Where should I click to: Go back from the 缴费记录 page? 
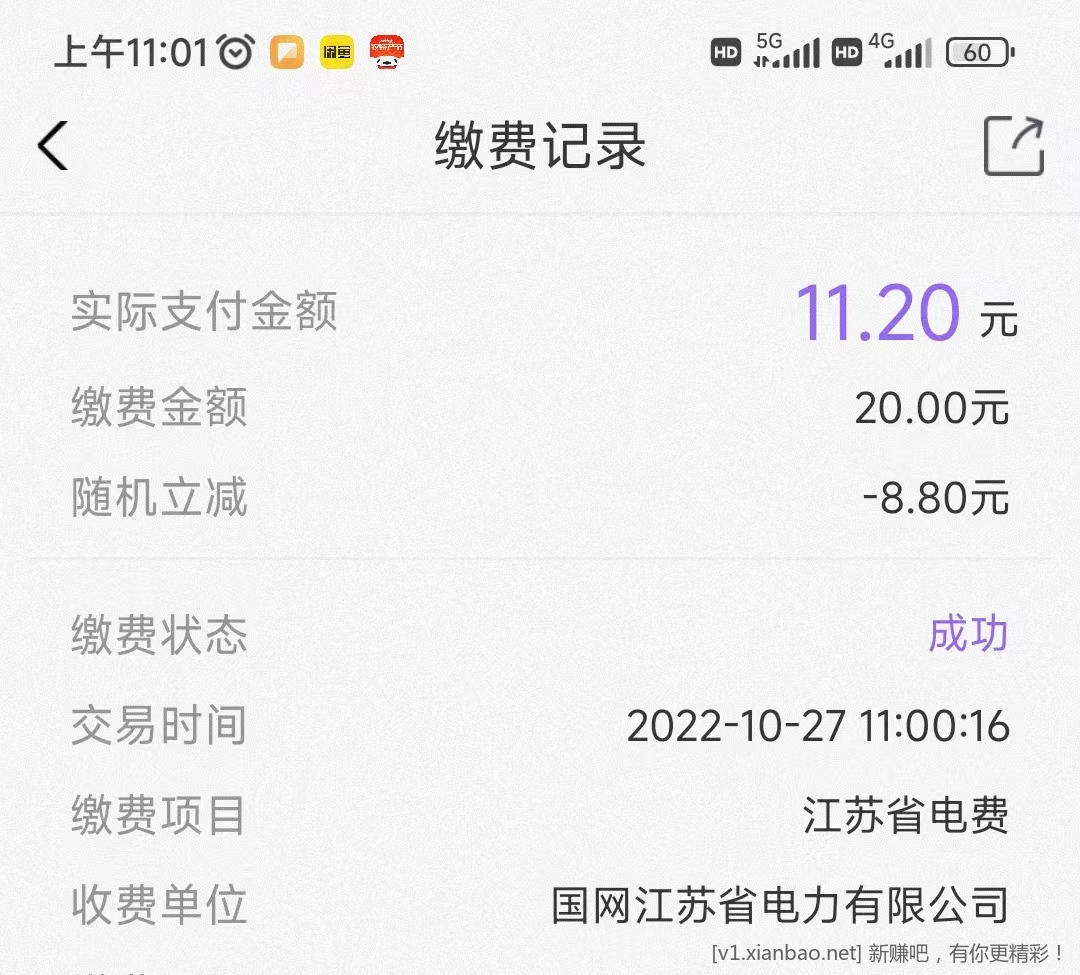click(53, 146)
